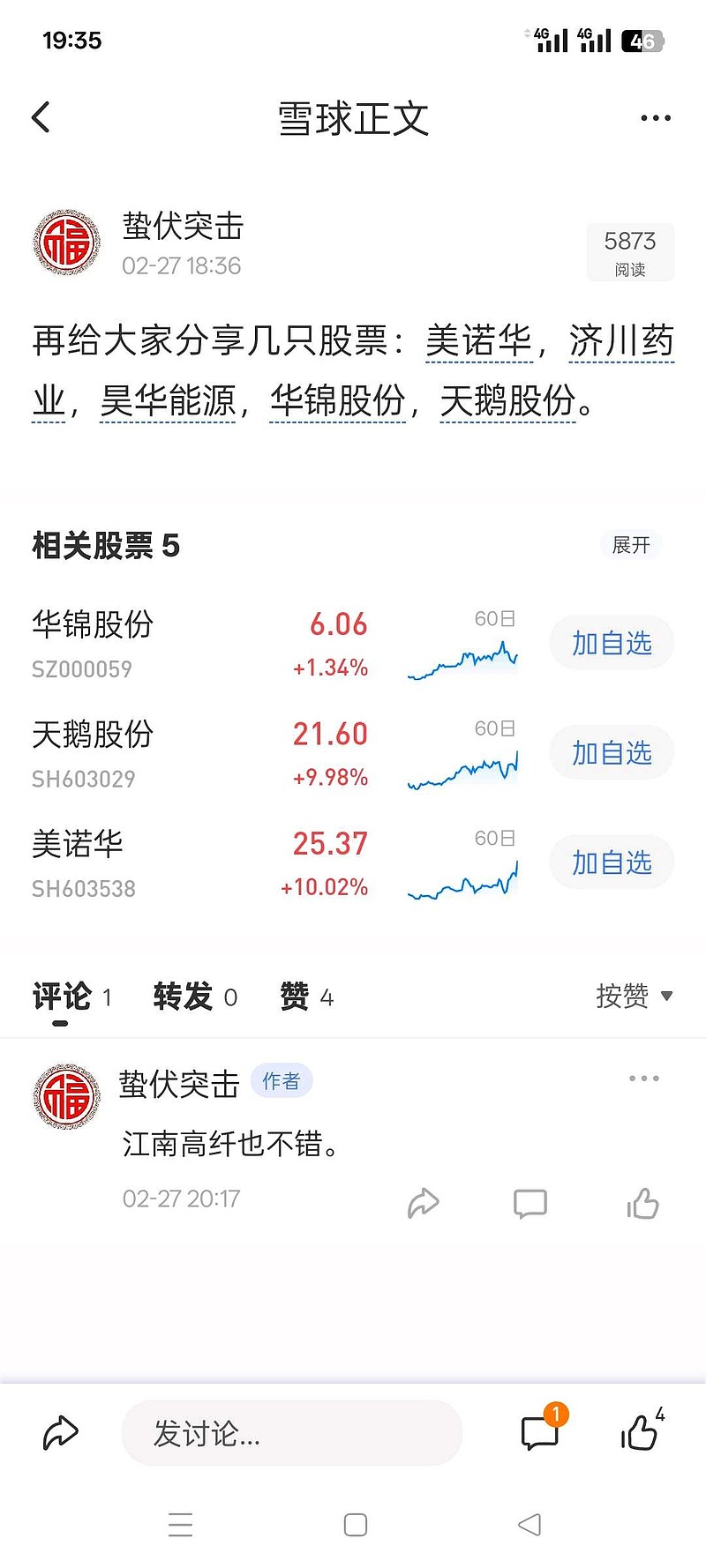This screenshot has width=706, height=1568.
Task: Open the comments icon in the bottom bar
Action: pyautogui.click(x=540, y=1433)
